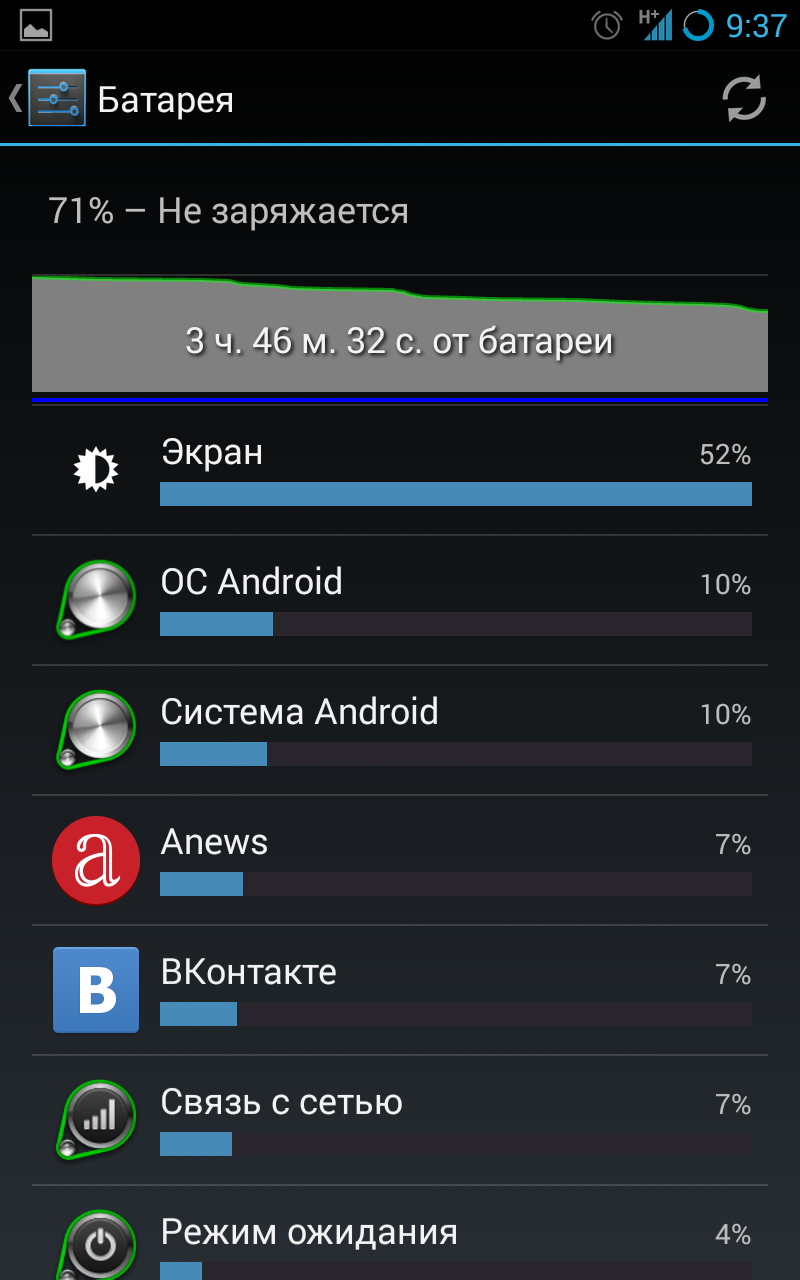Image resolution: width=800 pixels, height=1280 pixels.
Task: Tap the refresh icon to update battery stats
Action: [x=743, y=99]
